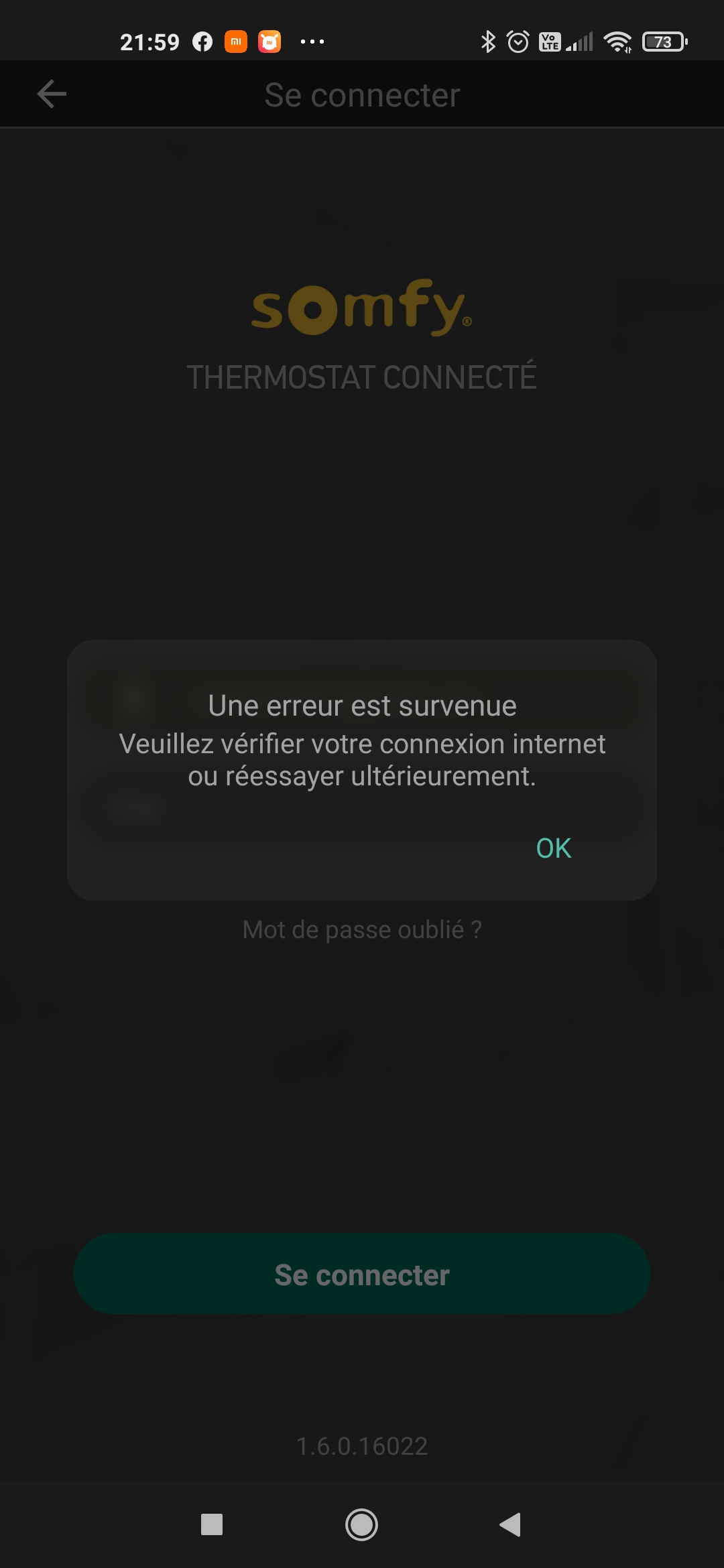Open the recent apps view
Screen dimensions: 724x1568
(212, 1524)
